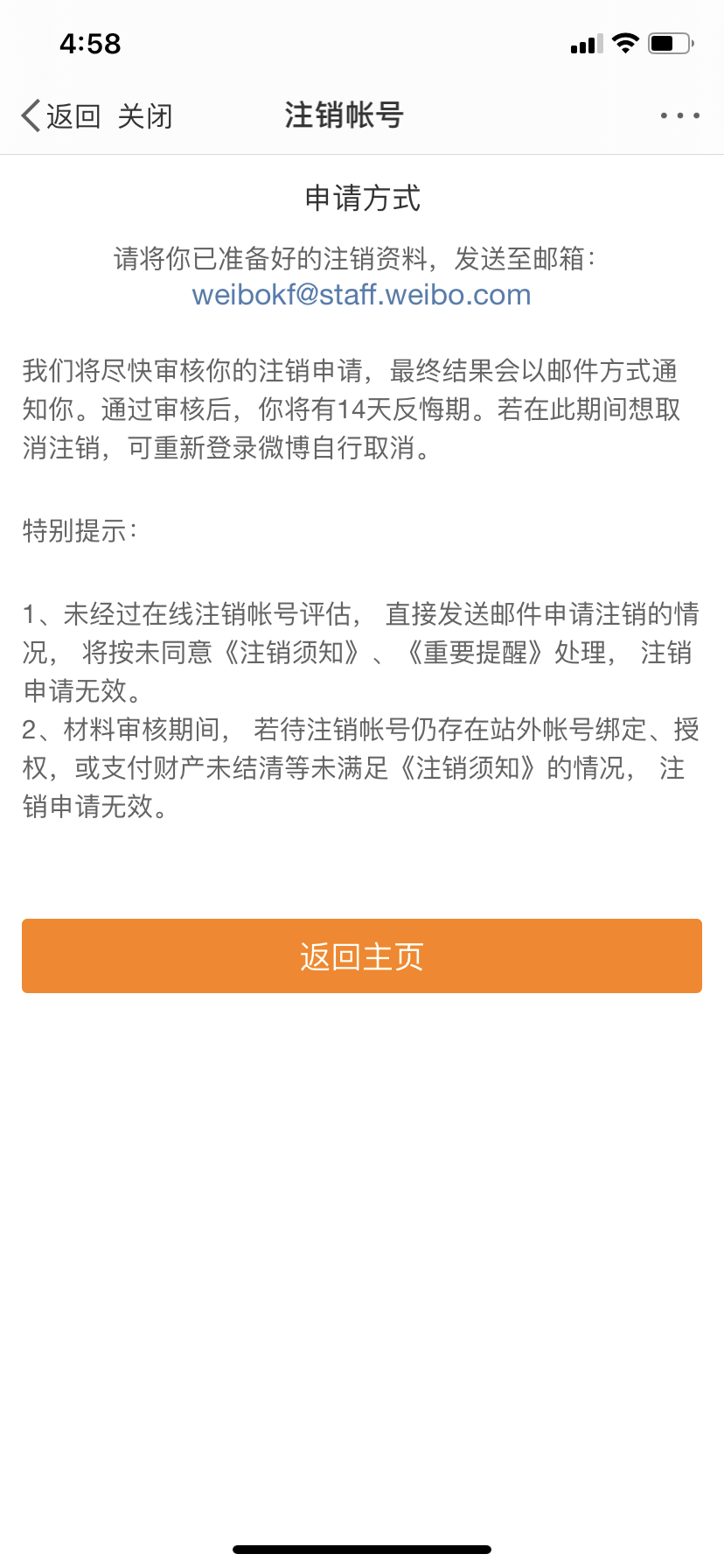Image resolution: width=724 pixels, height=1568 pixels.
Task: Tap the orange 返回主页 button
Action: click(362, 956)
